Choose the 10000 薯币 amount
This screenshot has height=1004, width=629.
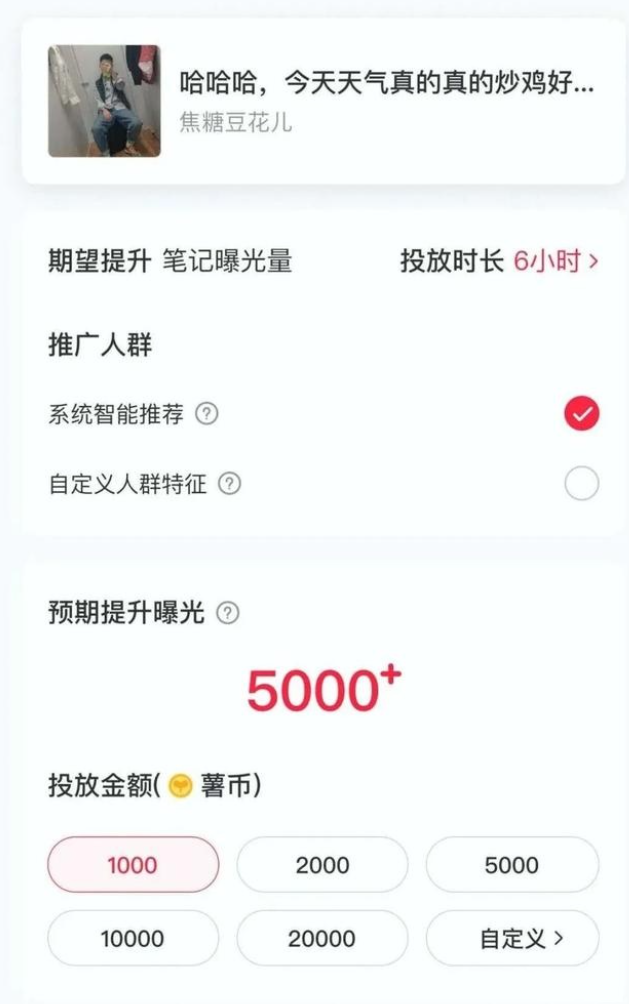(133, 938)
